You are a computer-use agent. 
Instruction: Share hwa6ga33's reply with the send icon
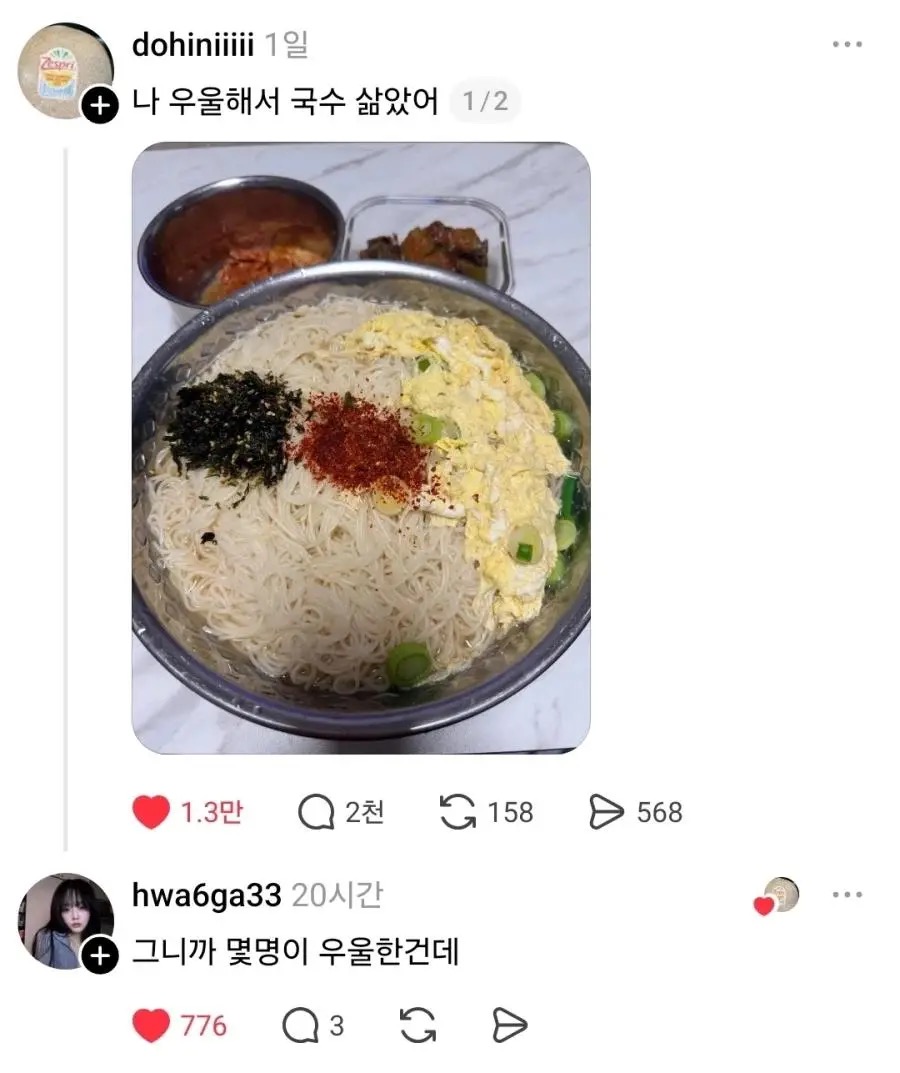(x=509, y=1025)
